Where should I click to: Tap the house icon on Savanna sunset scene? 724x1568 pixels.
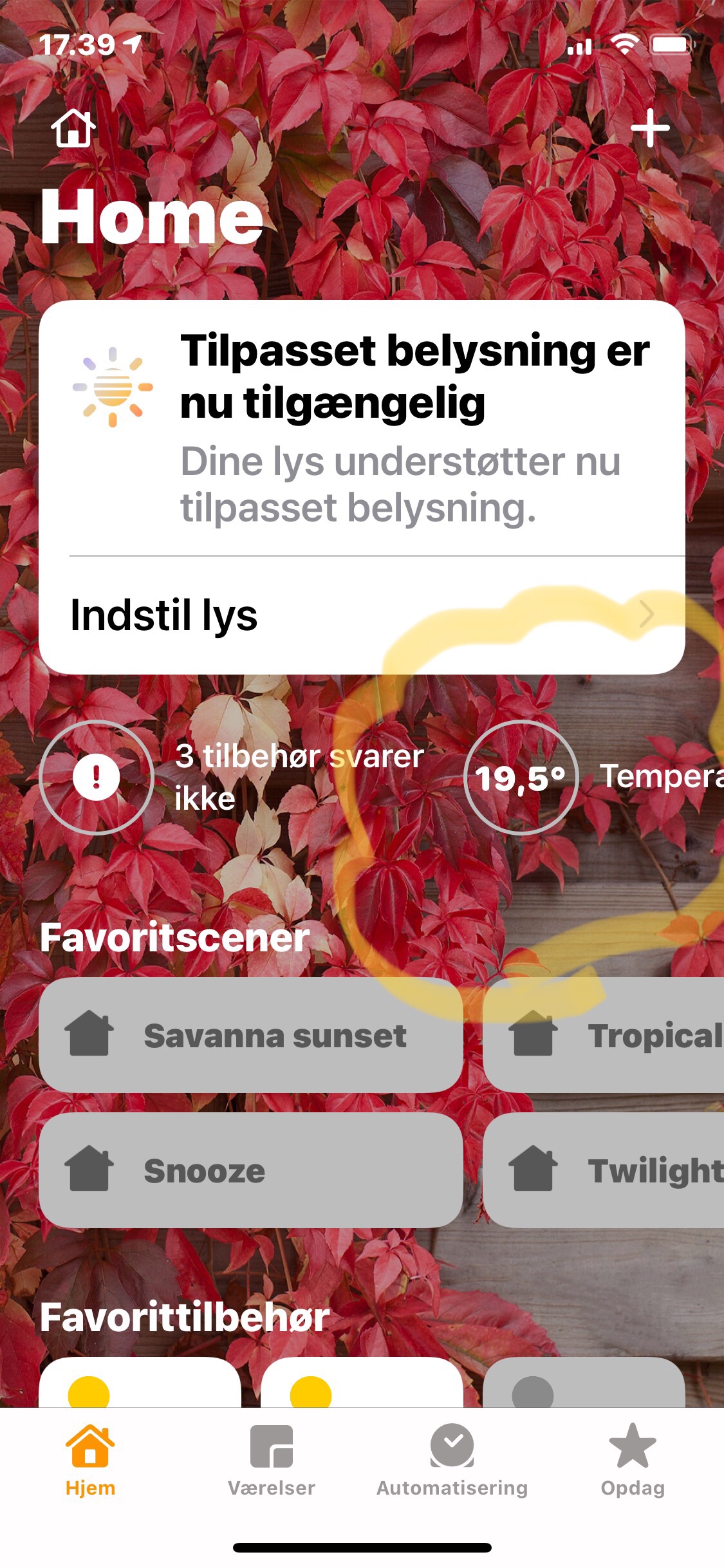[90, 1034]
